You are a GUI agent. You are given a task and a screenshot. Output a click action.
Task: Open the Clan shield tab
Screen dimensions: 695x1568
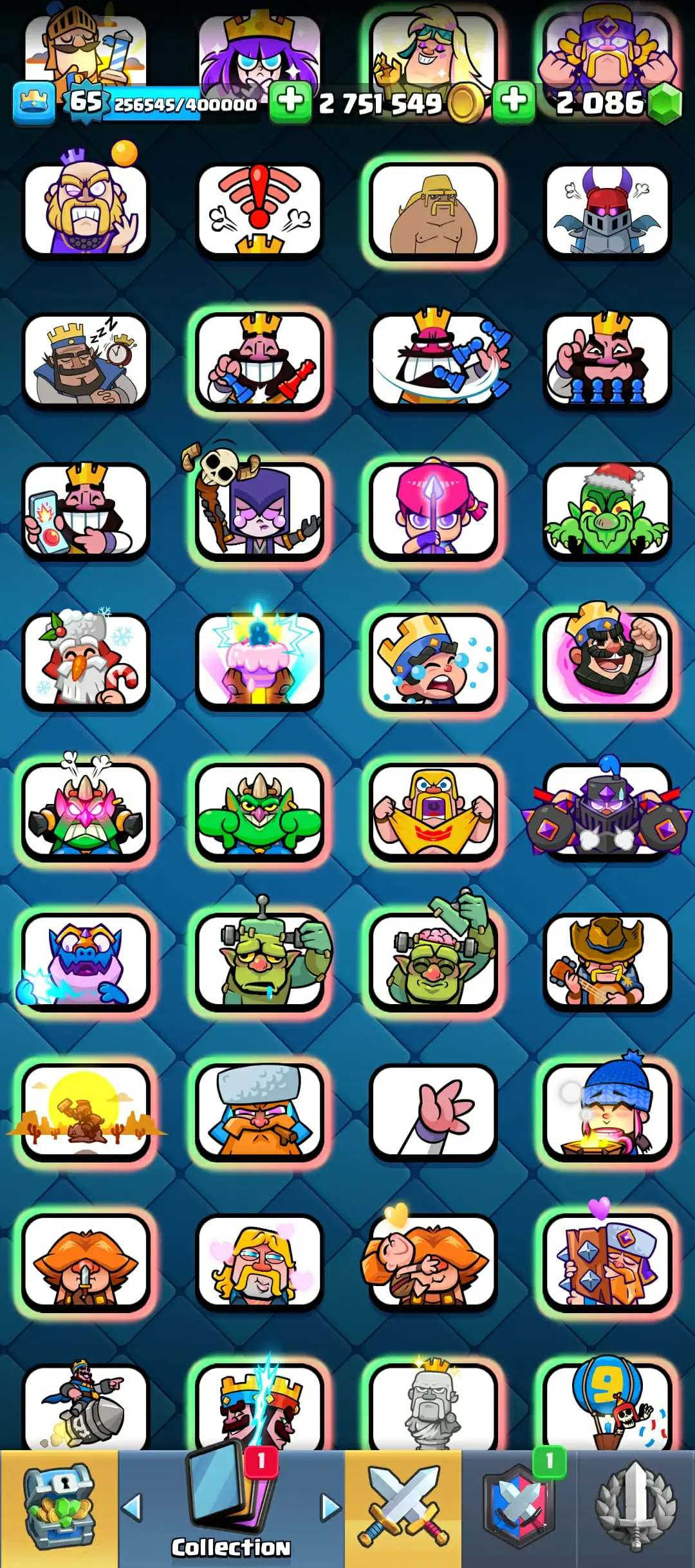pyautogui.click(x=519, y=1507)
